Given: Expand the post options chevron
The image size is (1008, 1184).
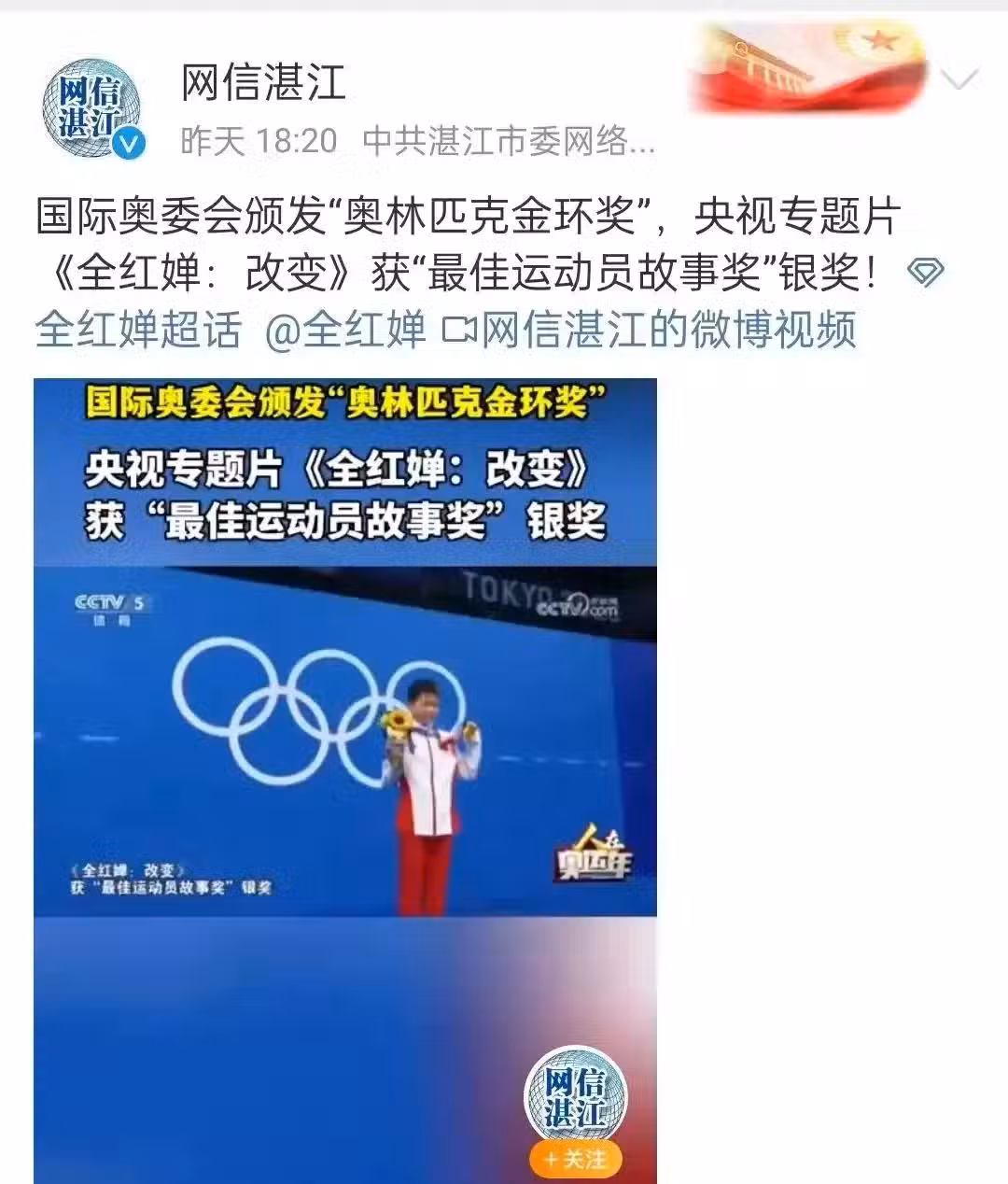Looking at the screenshot, I should point(959,81).
